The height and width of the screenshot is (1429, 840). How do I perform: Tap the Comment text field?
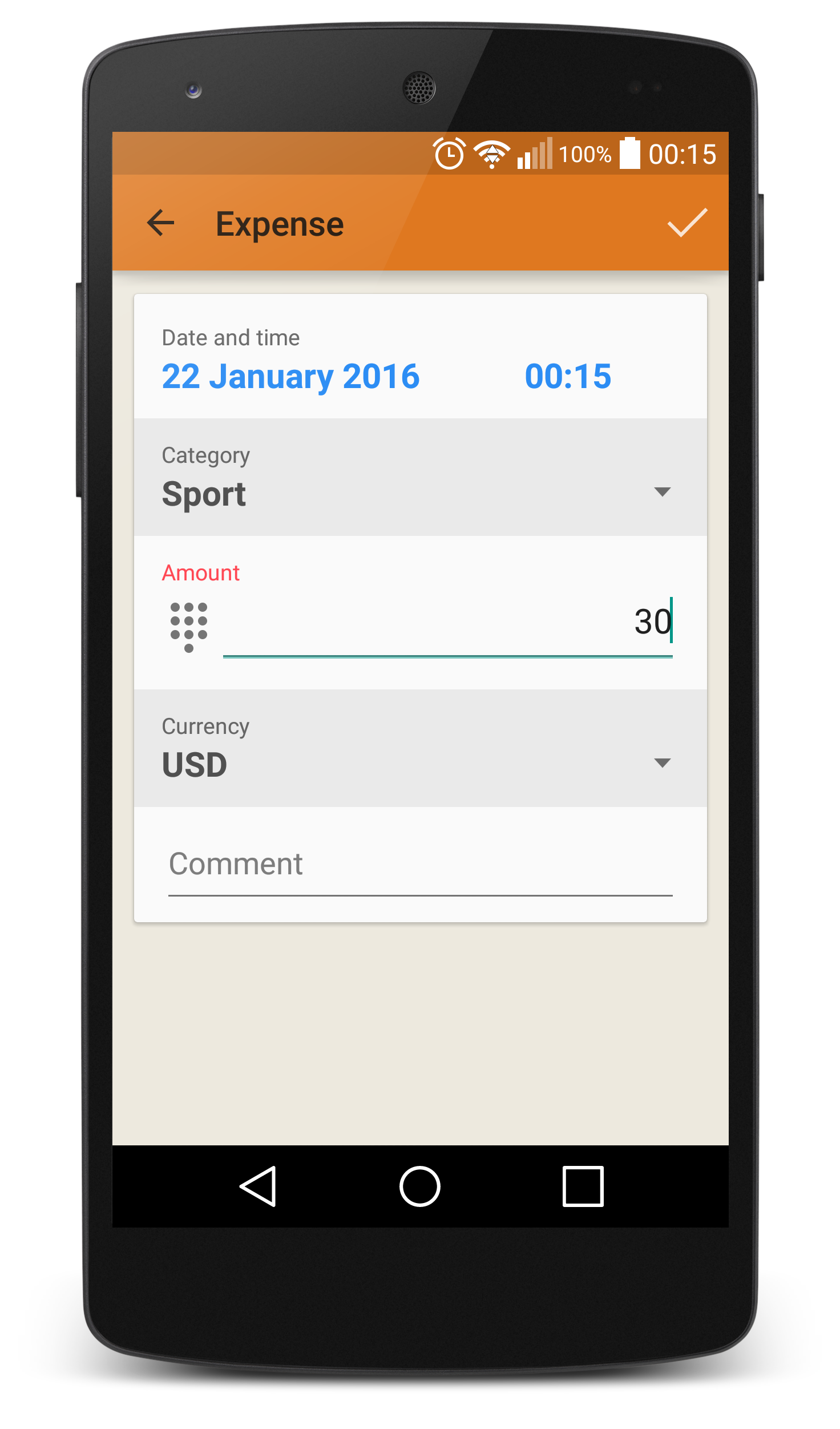[420, 864]
